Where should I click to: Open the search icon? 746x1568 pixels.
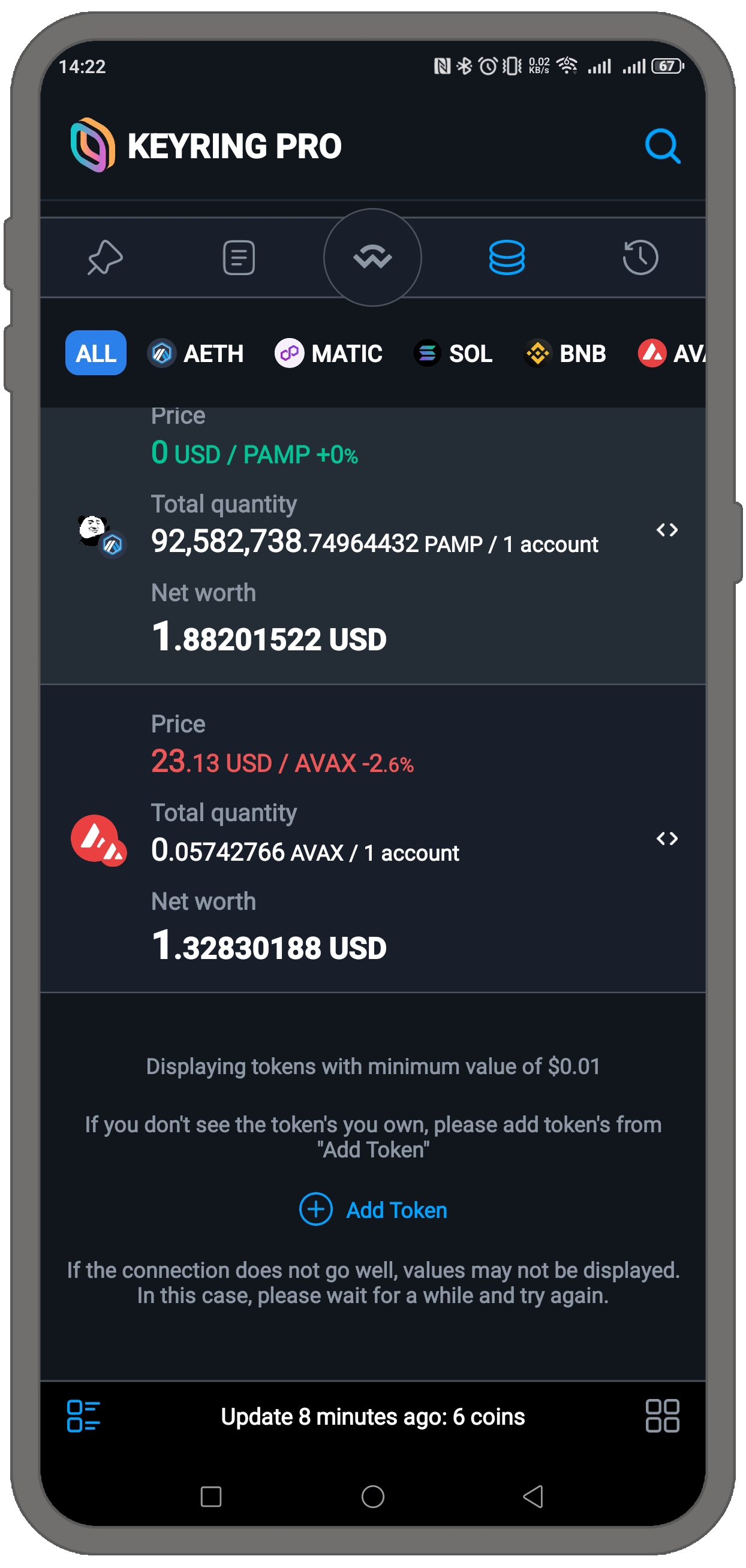pos(662,146)
